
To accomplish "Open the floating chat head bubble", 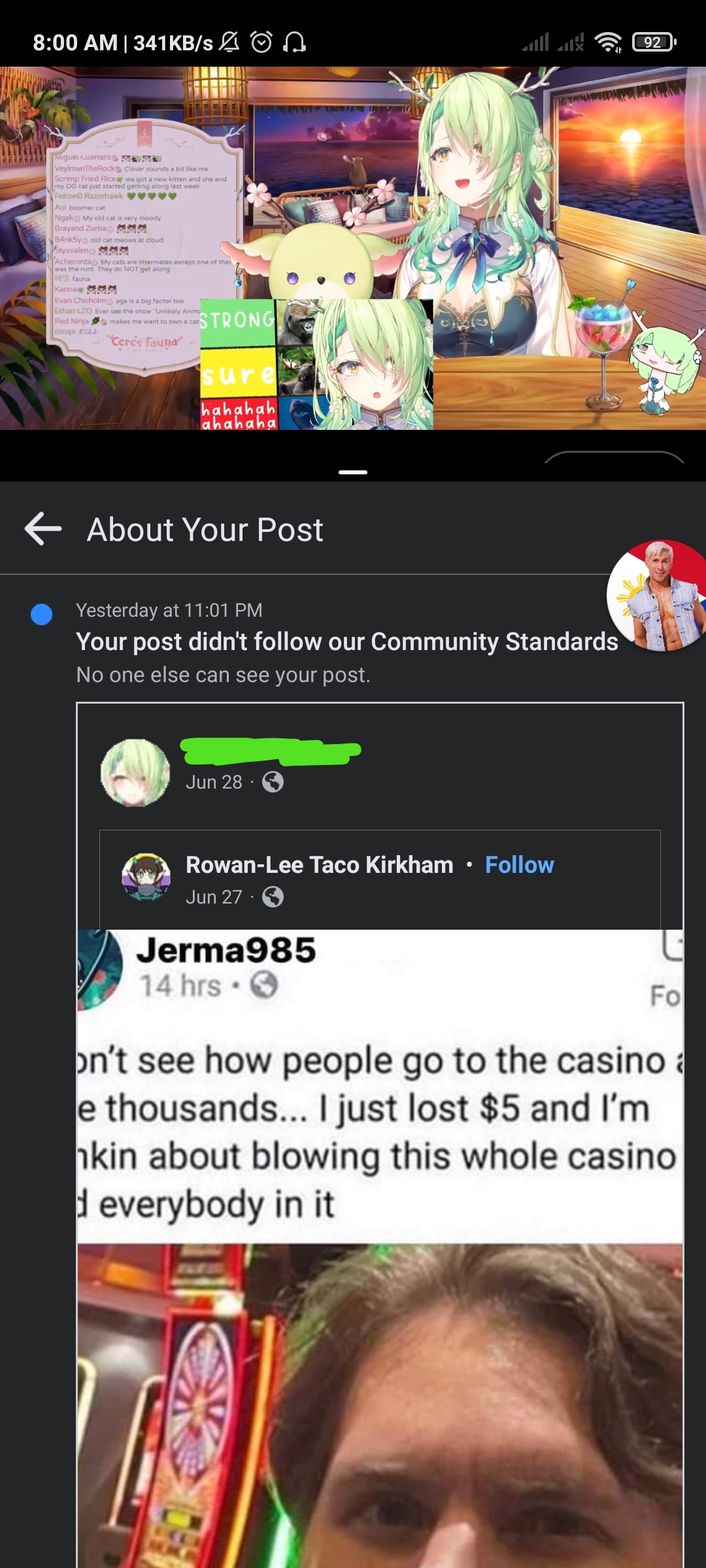I will [x=657, y=596].
